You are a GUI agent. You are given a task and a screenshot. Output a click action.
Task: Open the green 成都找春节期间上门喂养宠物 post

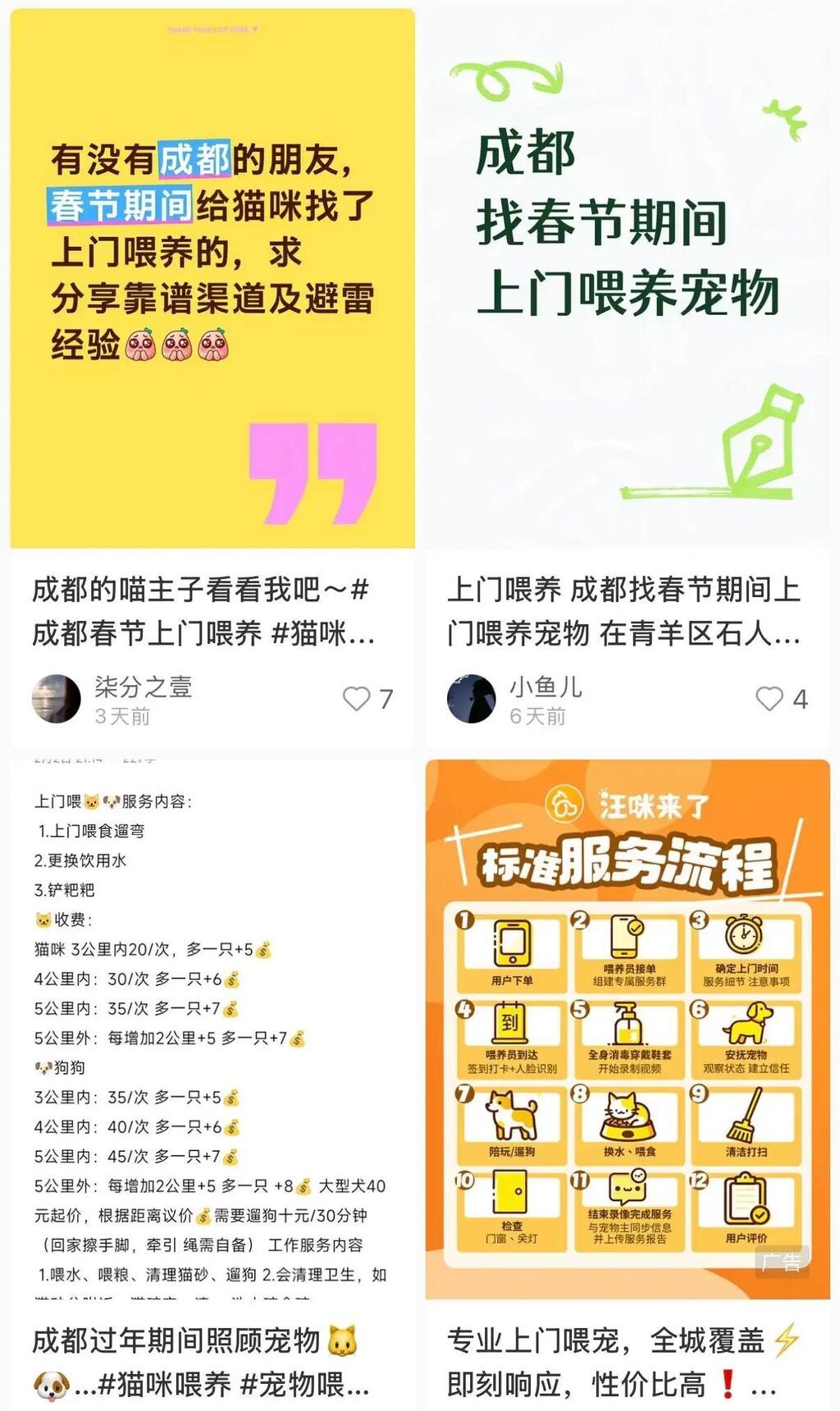point(628,279)
